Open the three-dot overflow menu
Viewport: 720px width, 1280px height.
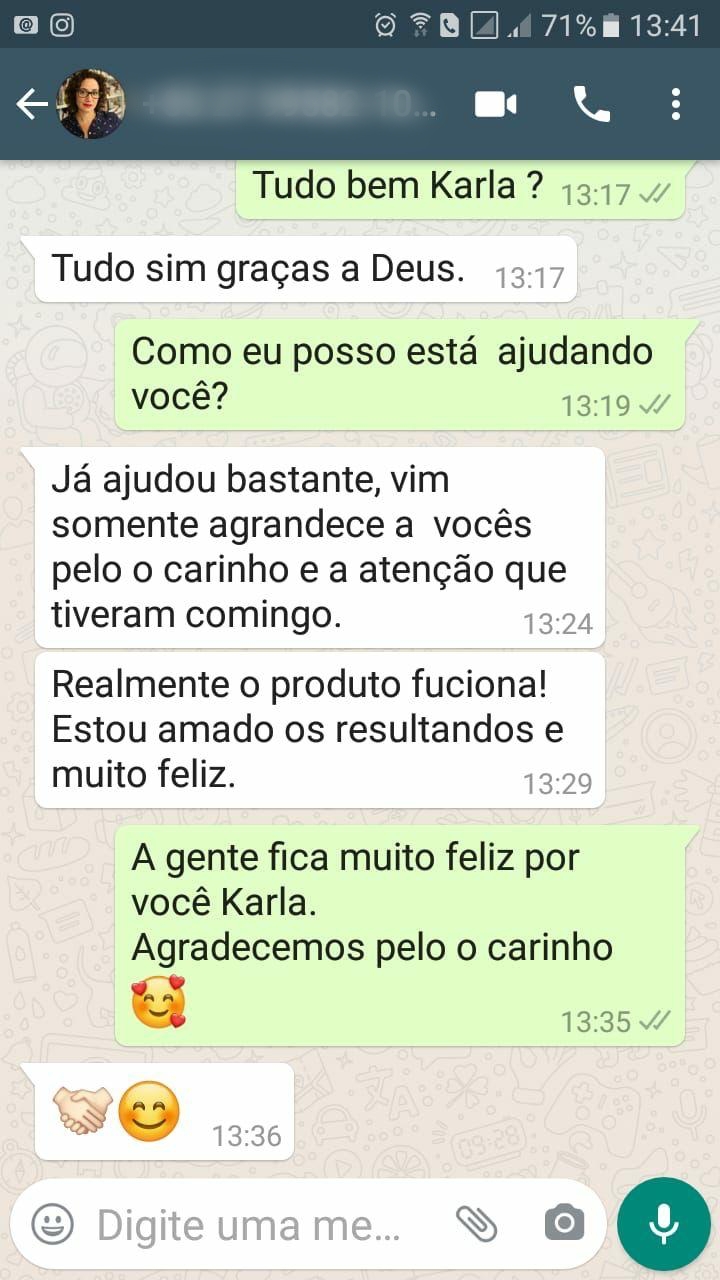click(676, 104)
